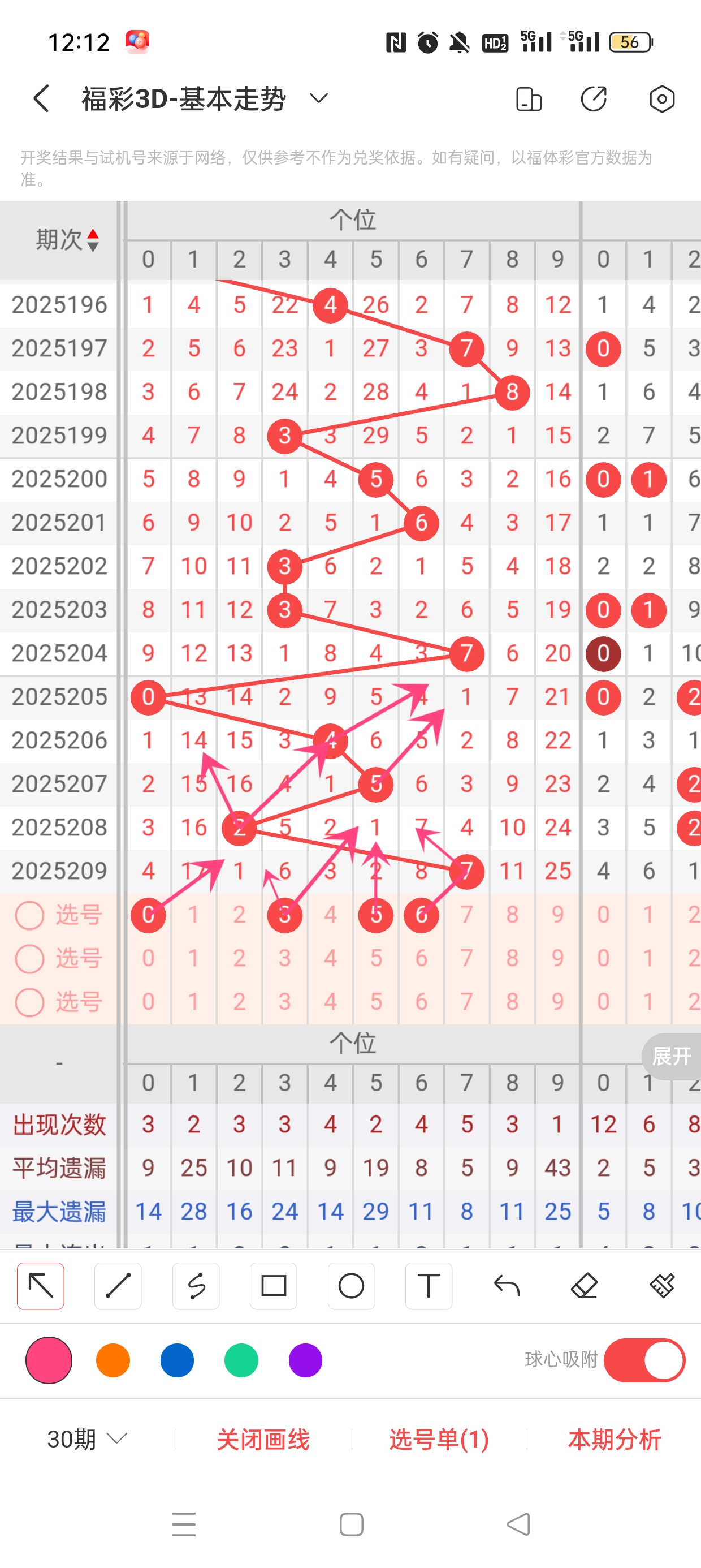701x1568 pixels.
Task: Pick the orange drawing color
Action: pyautogui.click(x=113, y=1360)
